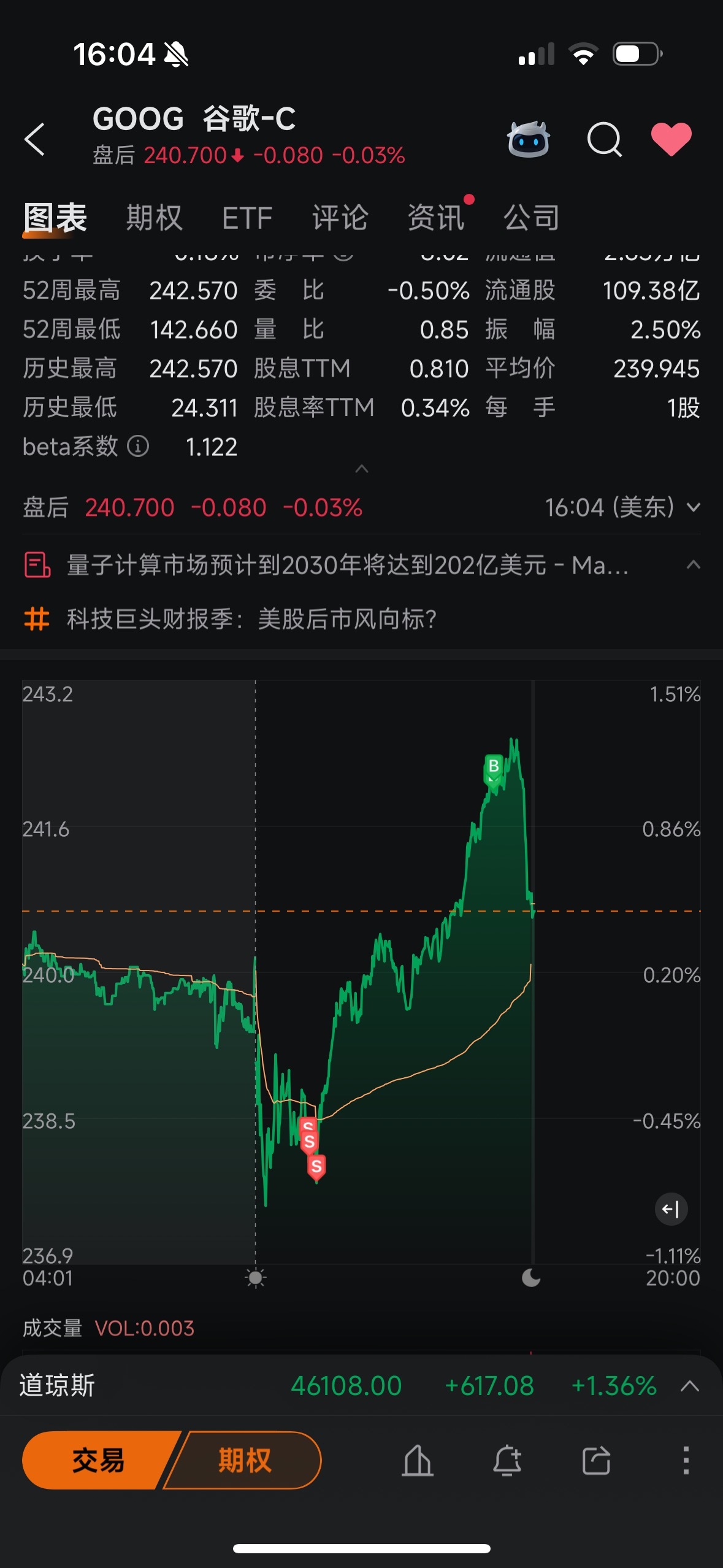The width and height of the screenshot is (723, 1568).
Task: Tap the orange 交易 button
Action: coord(98,1460)
